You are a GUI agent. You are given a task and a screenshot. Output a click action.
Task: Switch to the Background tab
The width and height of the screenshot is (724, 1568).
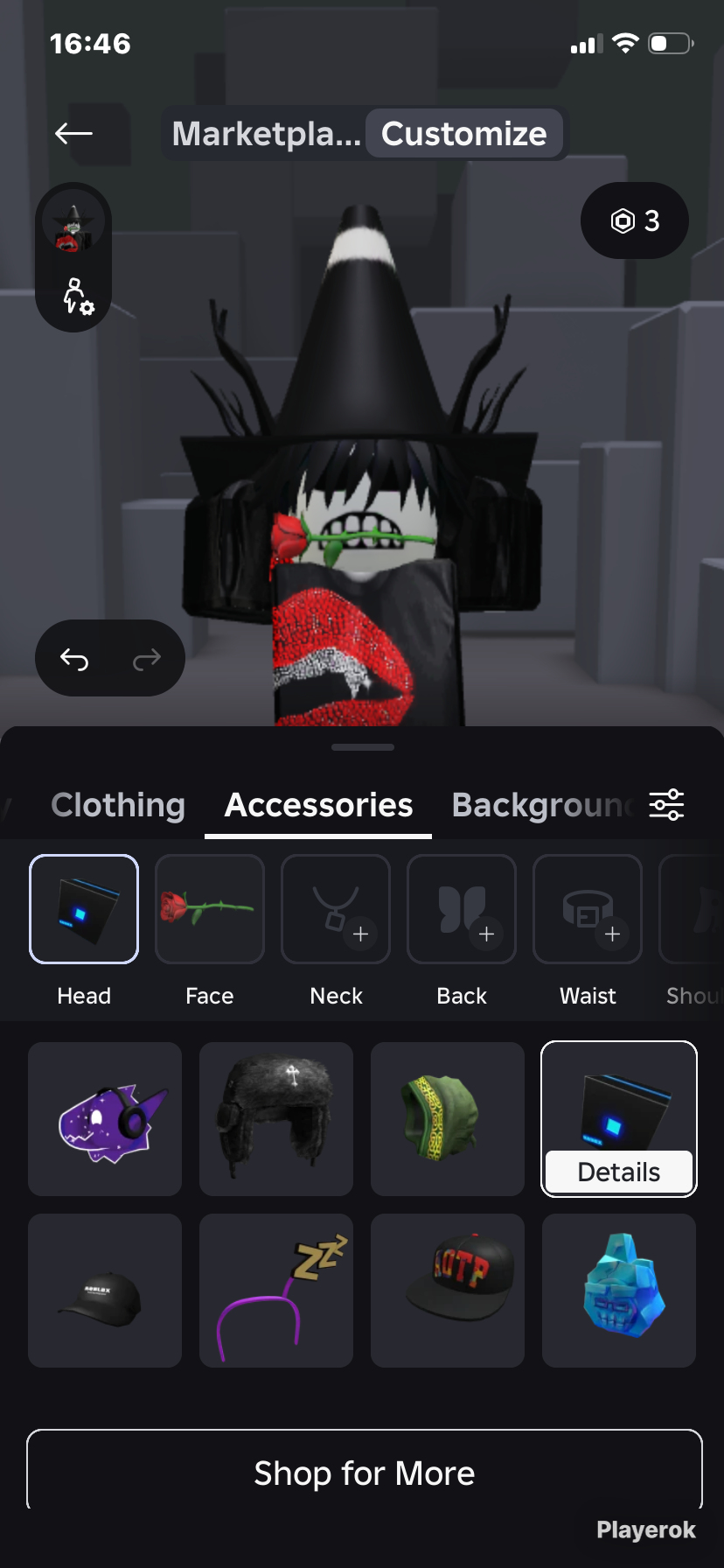[x=542, y=805]
